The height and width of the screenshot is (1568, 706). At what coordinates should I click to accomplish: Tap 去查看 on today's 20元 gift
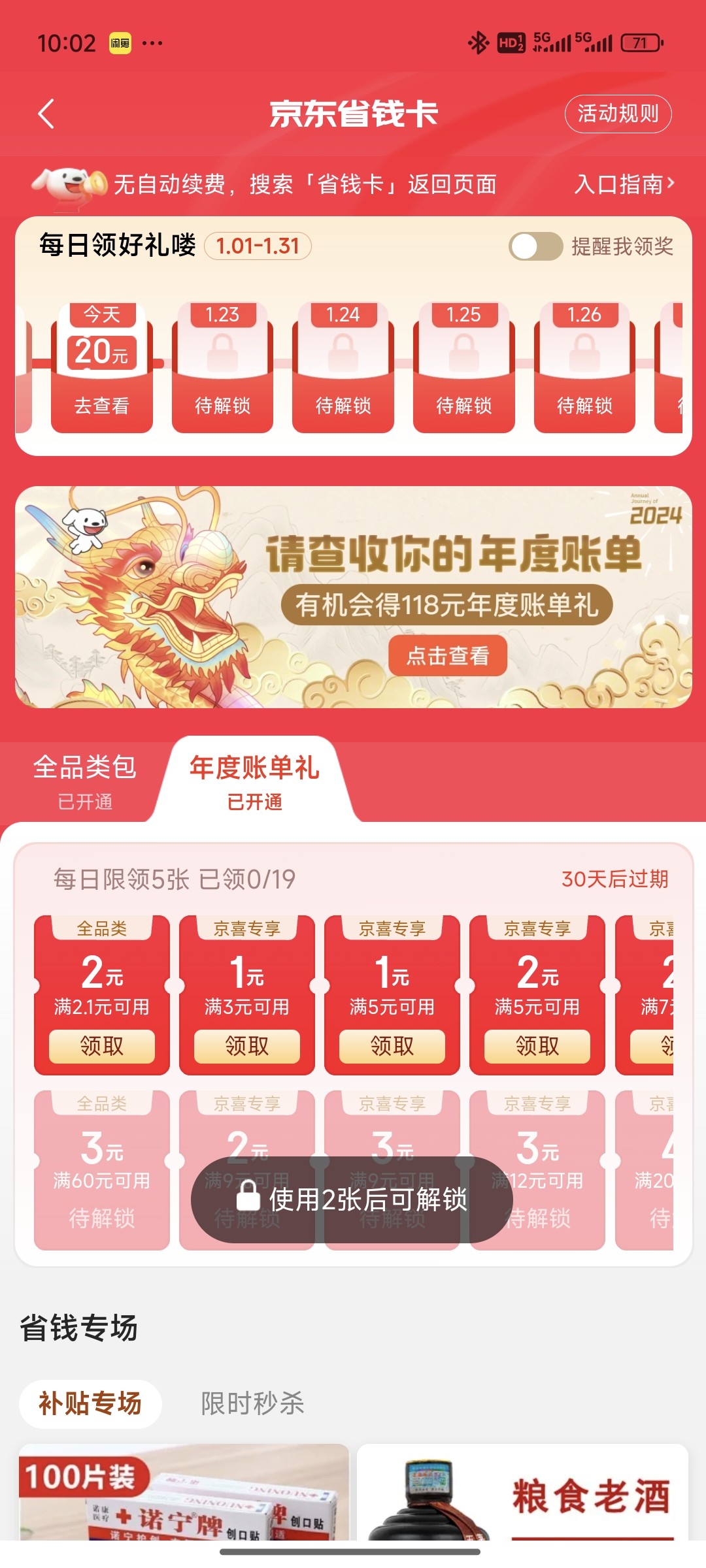tap(102, 406)
